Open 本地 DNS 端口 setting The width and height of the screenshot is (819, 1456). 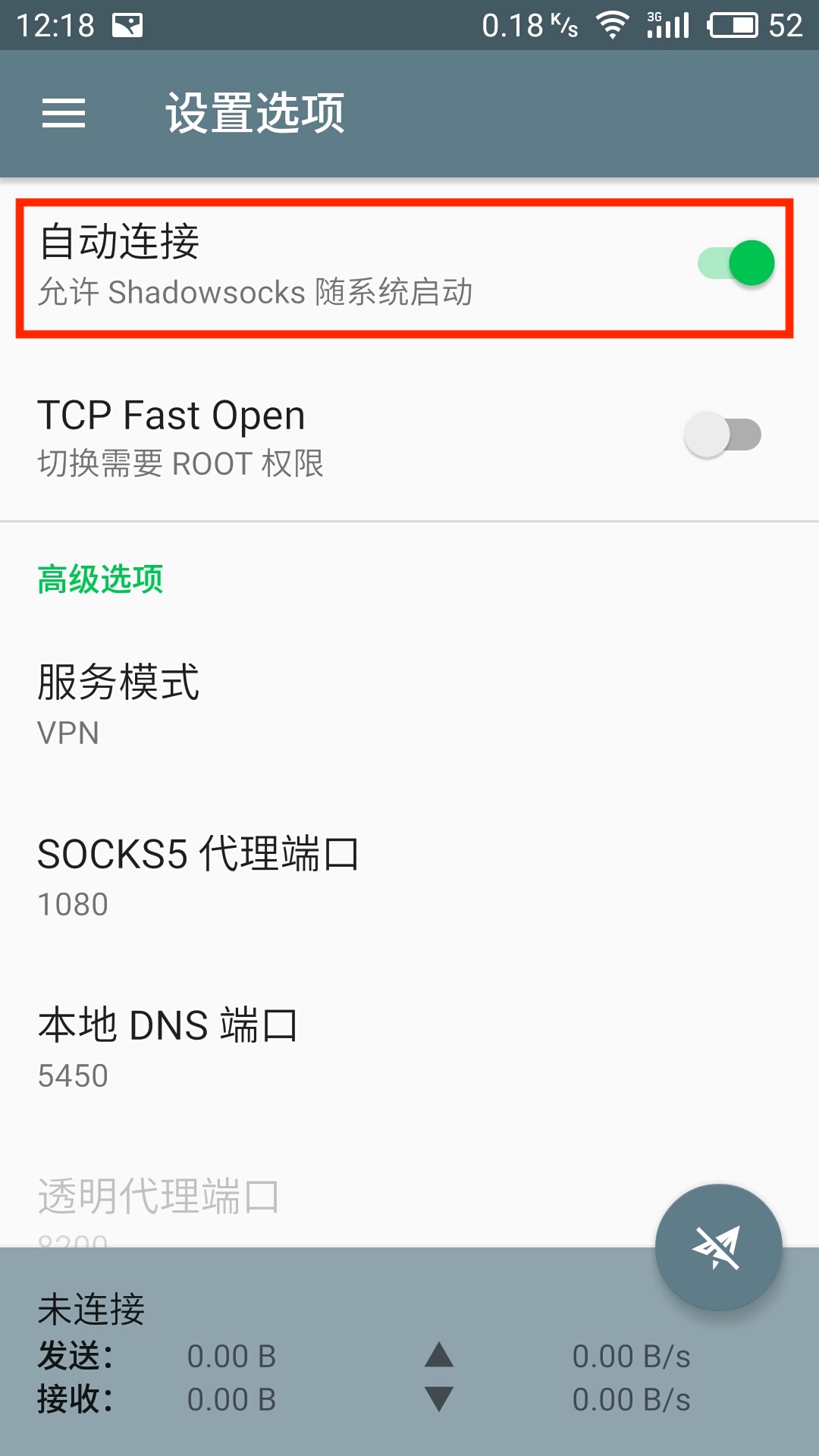pyautogui.click(x=409, y=1046)
